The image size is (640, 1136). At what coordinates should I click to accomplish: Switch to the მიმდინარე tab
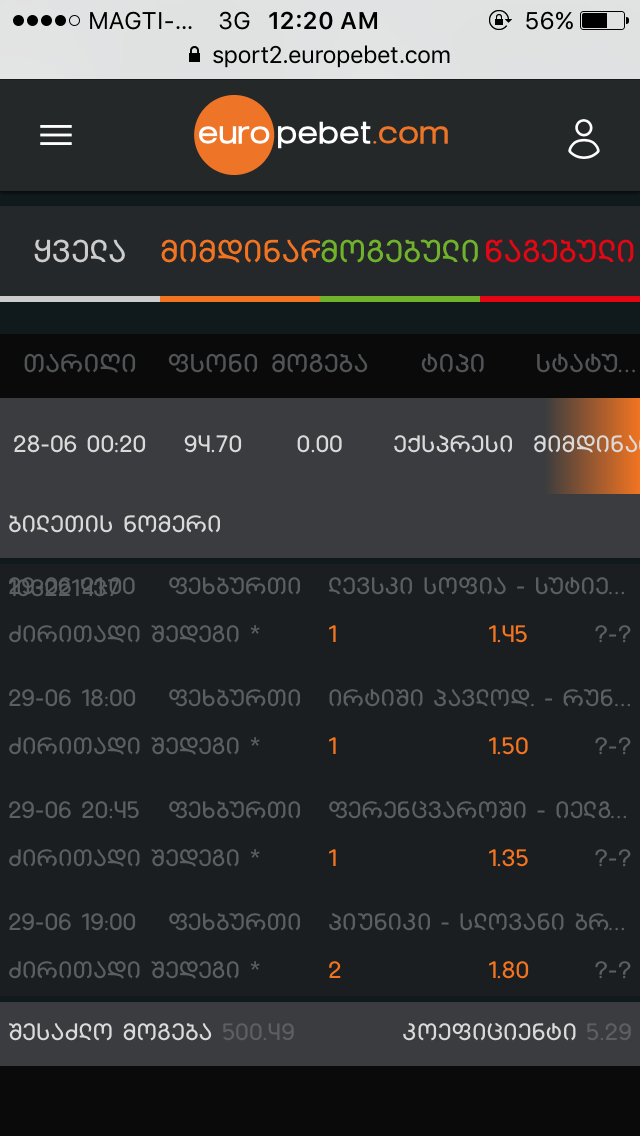pos(240,251)
